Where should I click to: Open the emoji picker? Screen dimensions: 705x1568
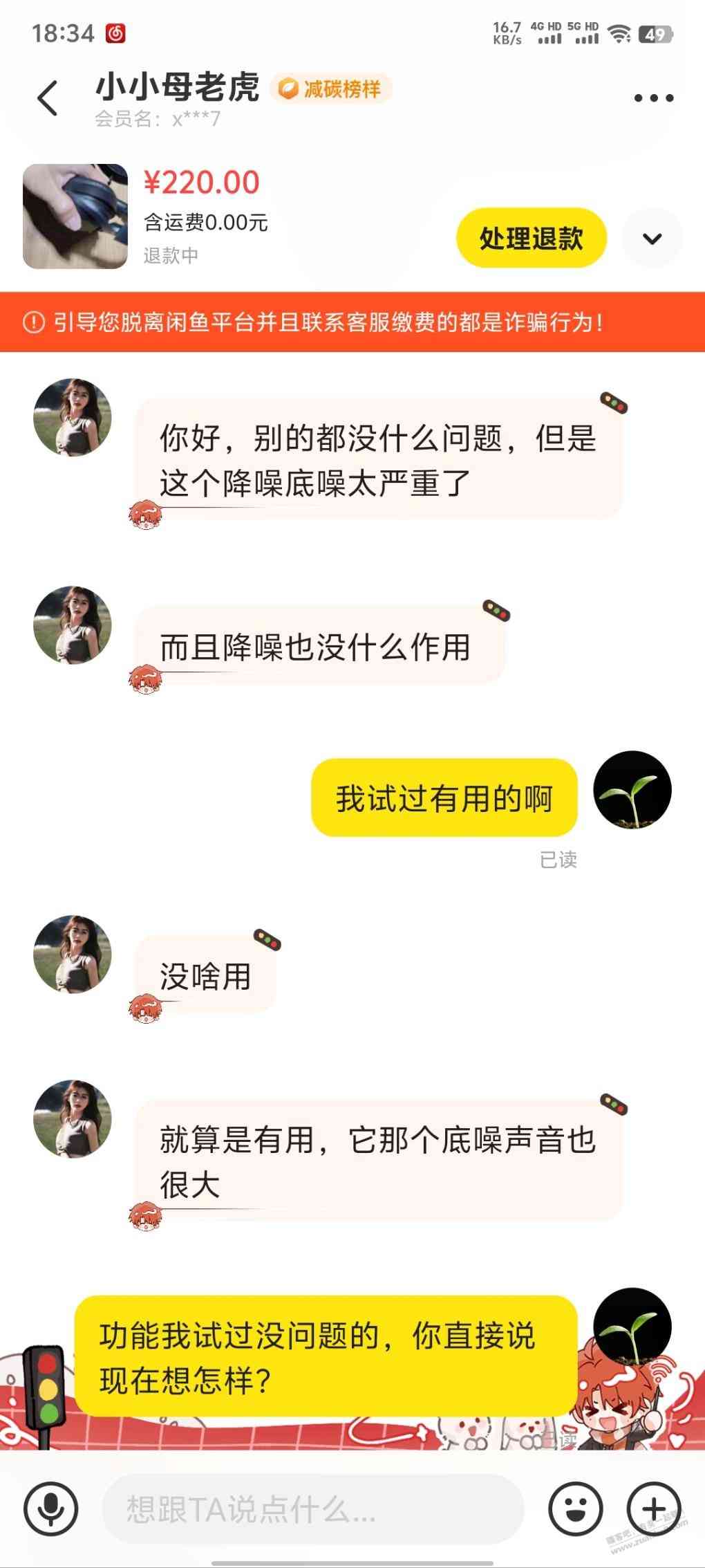tap(575, 1509)
